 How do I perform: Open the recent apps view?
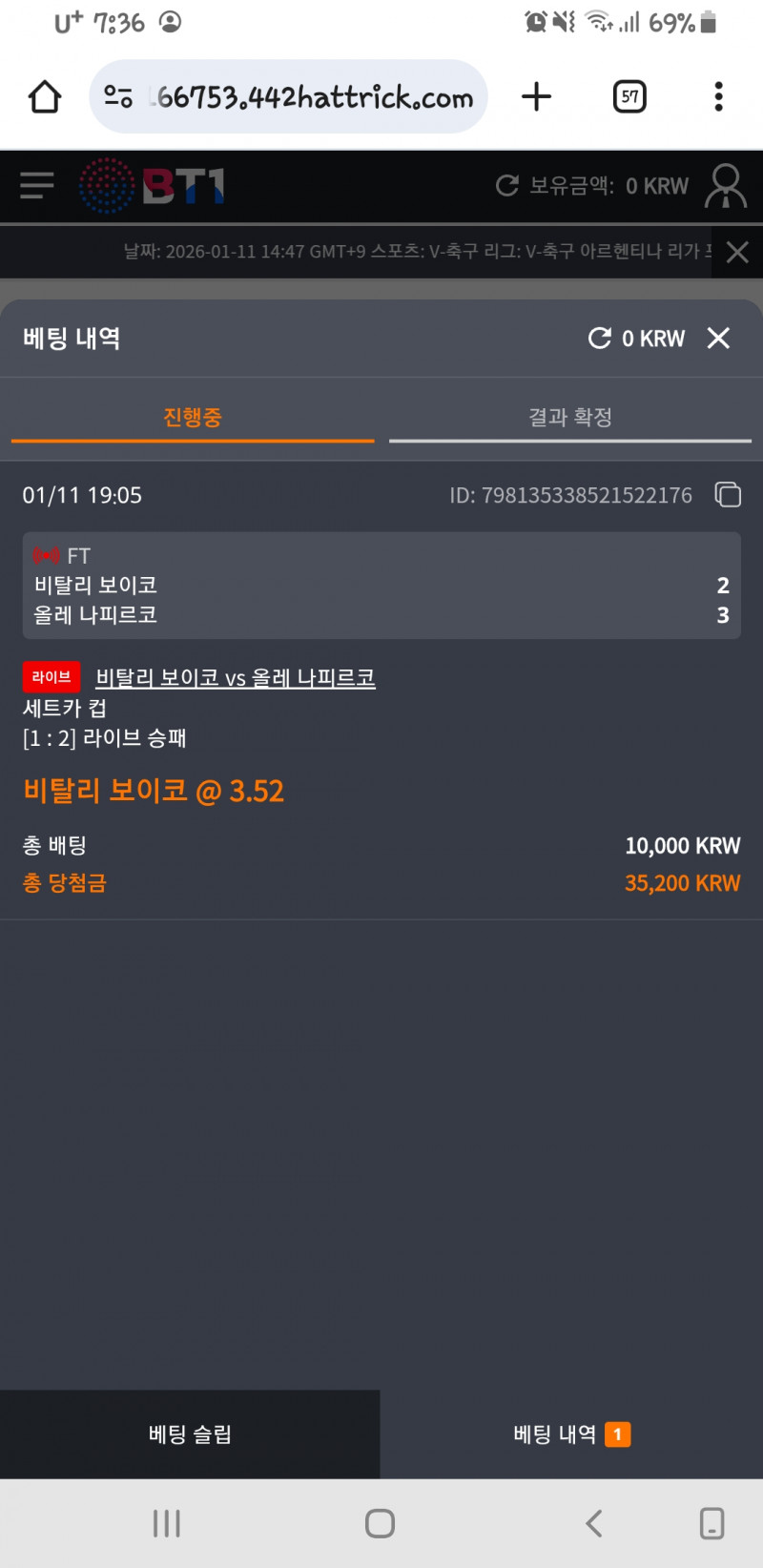coord(167,1523)
